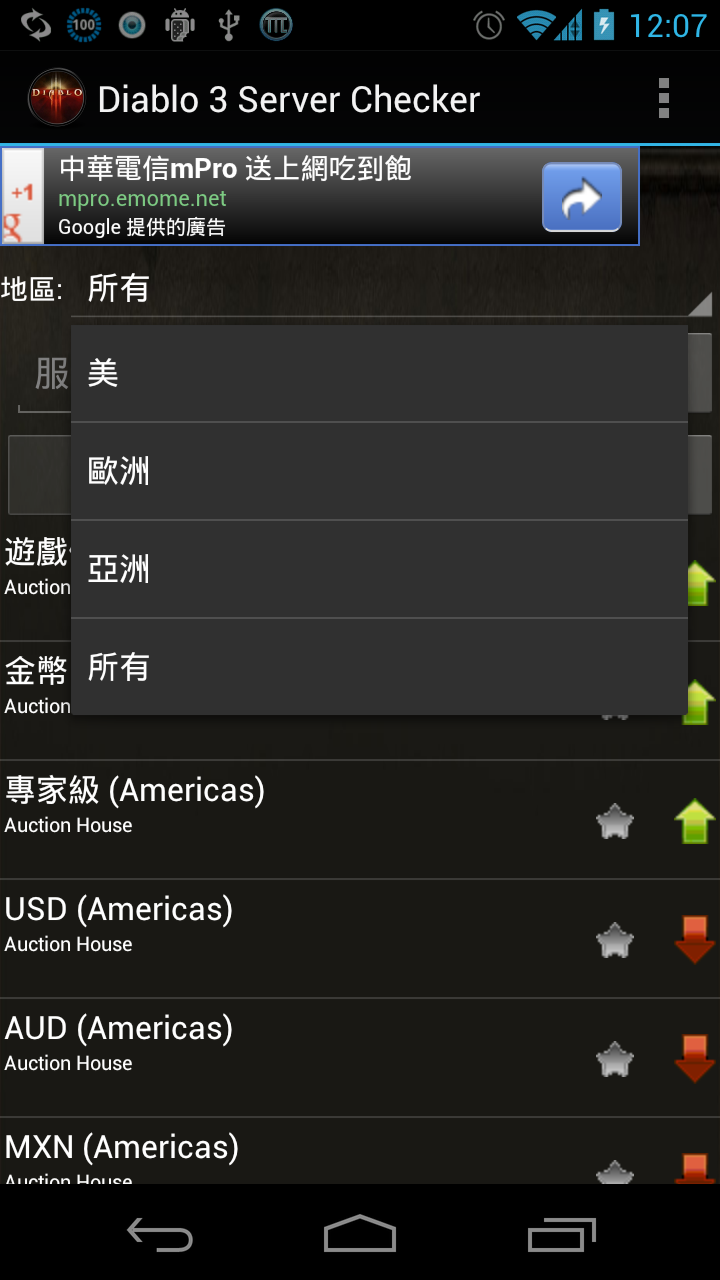Open the USD (Americas) row

280,924
